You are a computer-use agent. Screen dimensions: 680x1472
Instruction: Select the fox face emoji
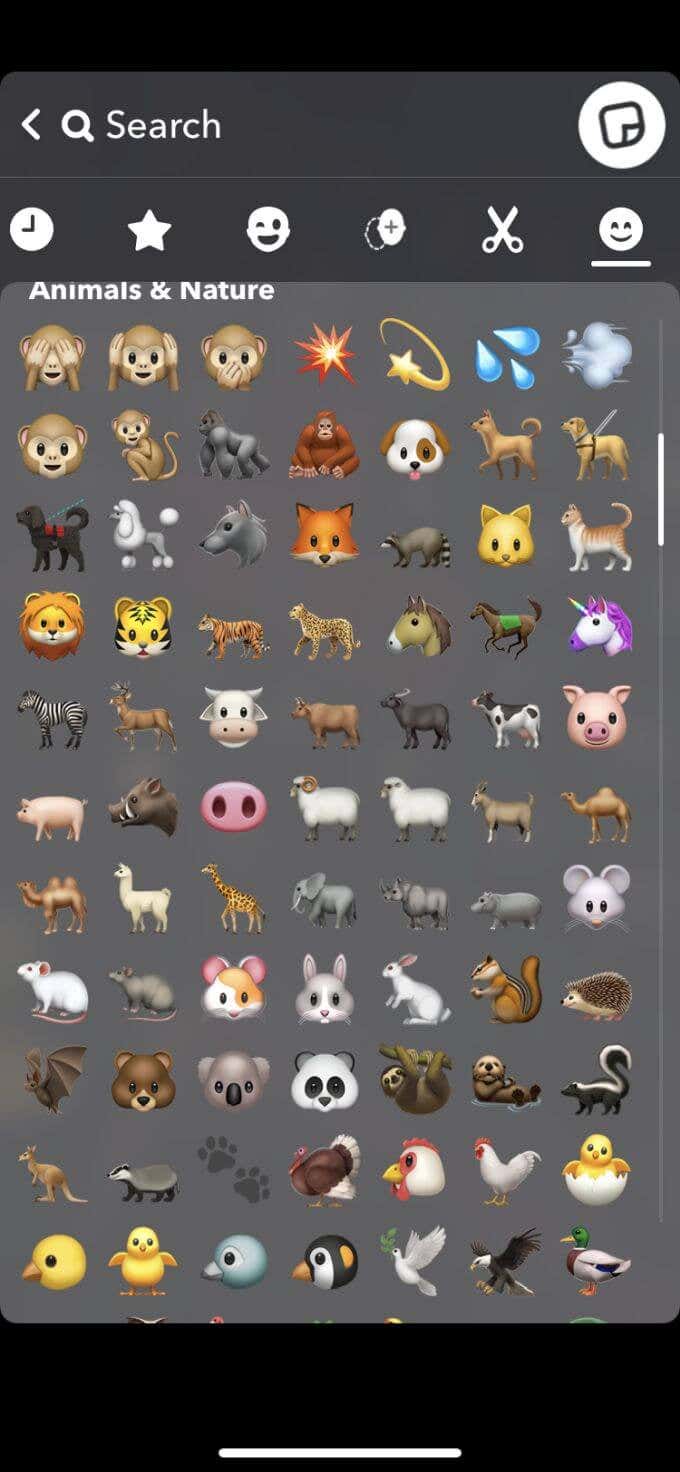324,533
